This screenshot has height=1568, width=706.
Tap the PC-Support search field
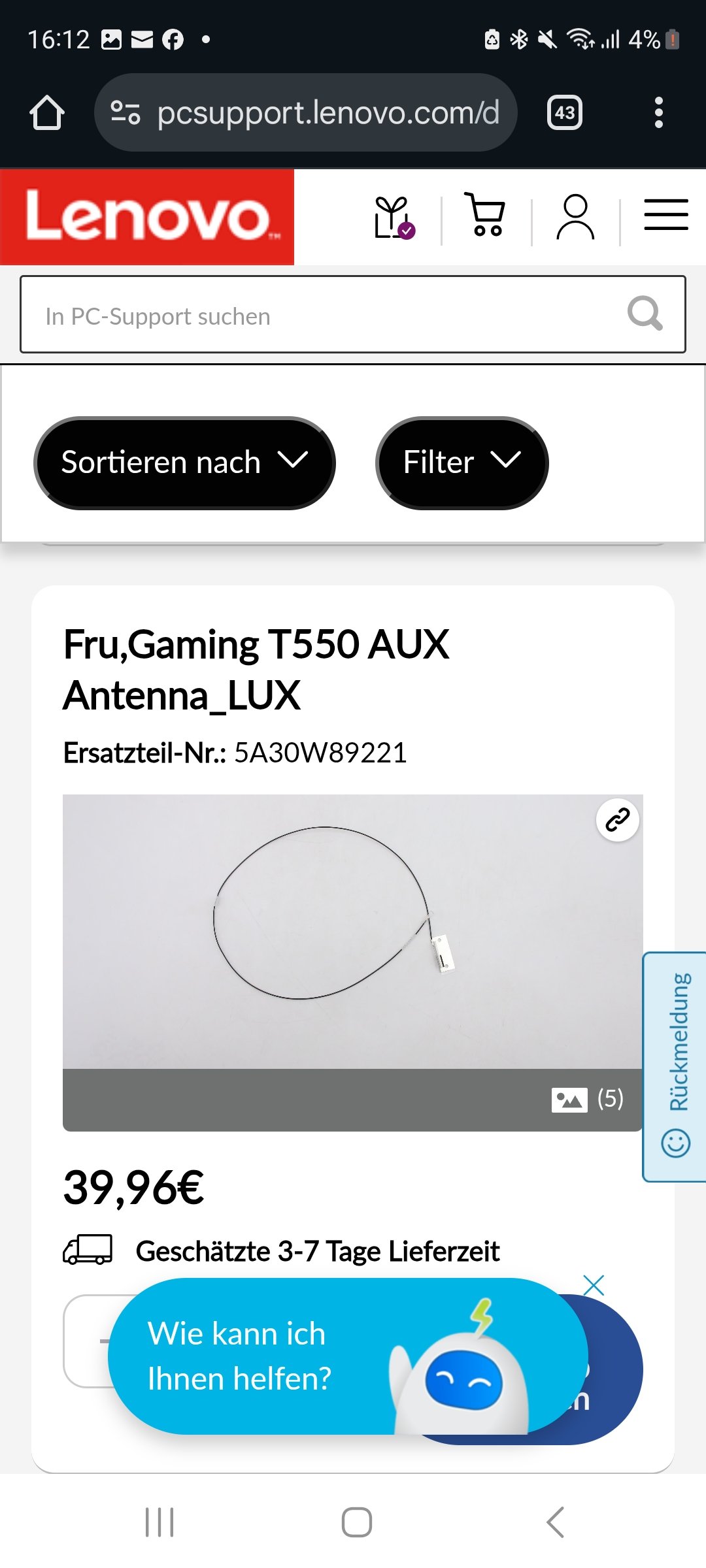320,316
